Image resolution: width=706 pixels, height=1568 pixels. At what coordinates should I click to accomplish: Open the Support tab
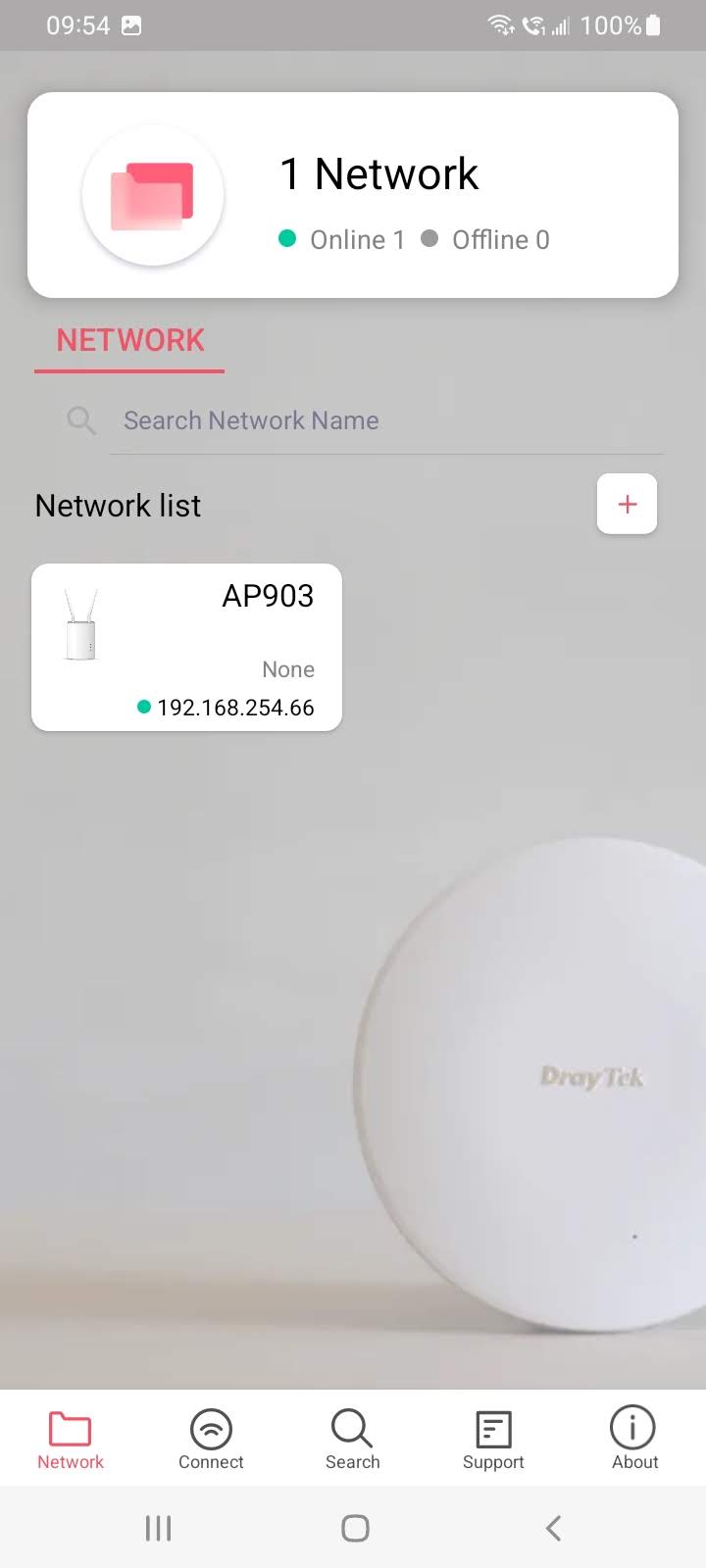pos(493,1439)
